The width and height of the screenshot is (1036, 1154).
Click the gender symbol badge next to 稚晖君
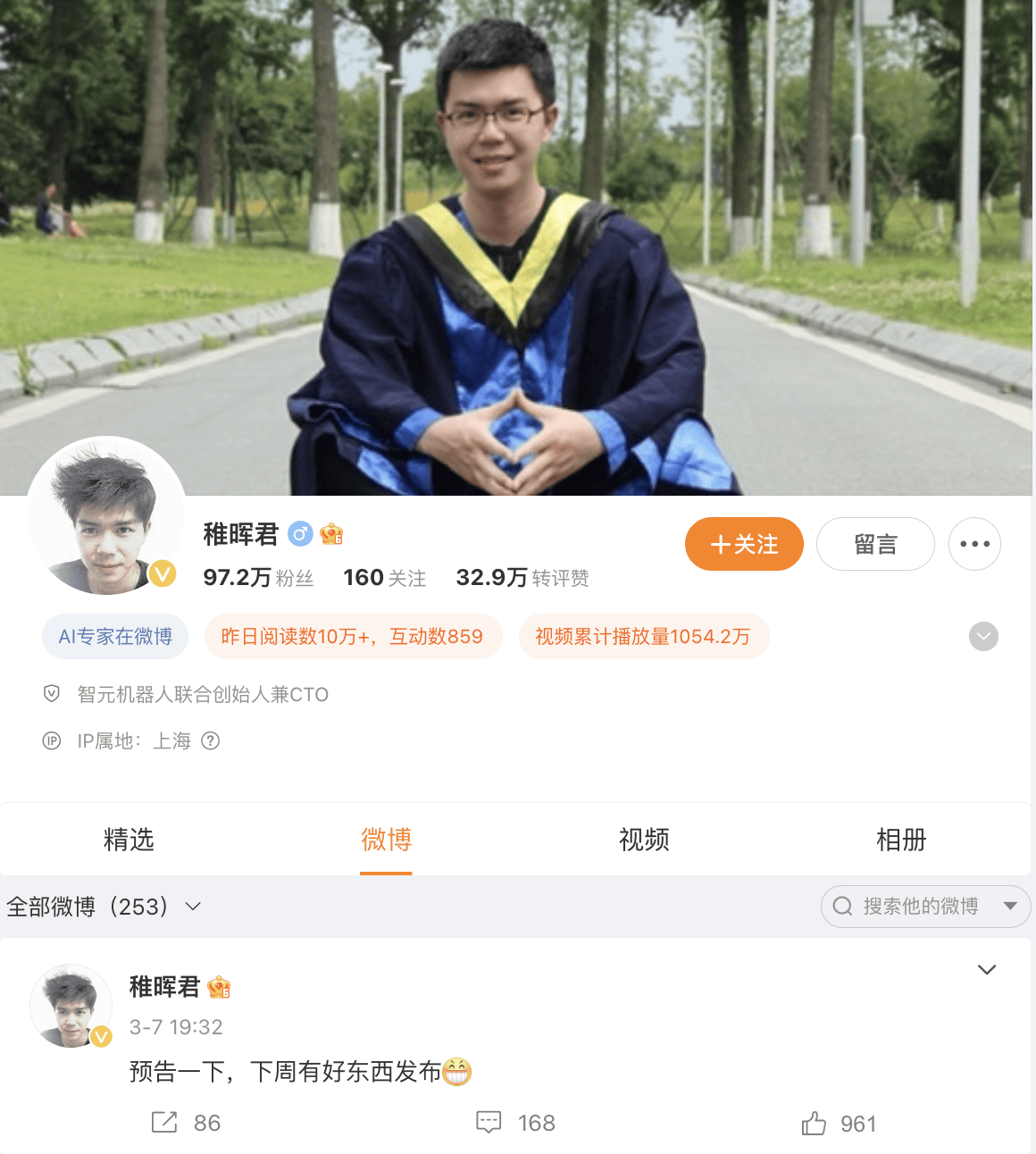tap(300, 532)
